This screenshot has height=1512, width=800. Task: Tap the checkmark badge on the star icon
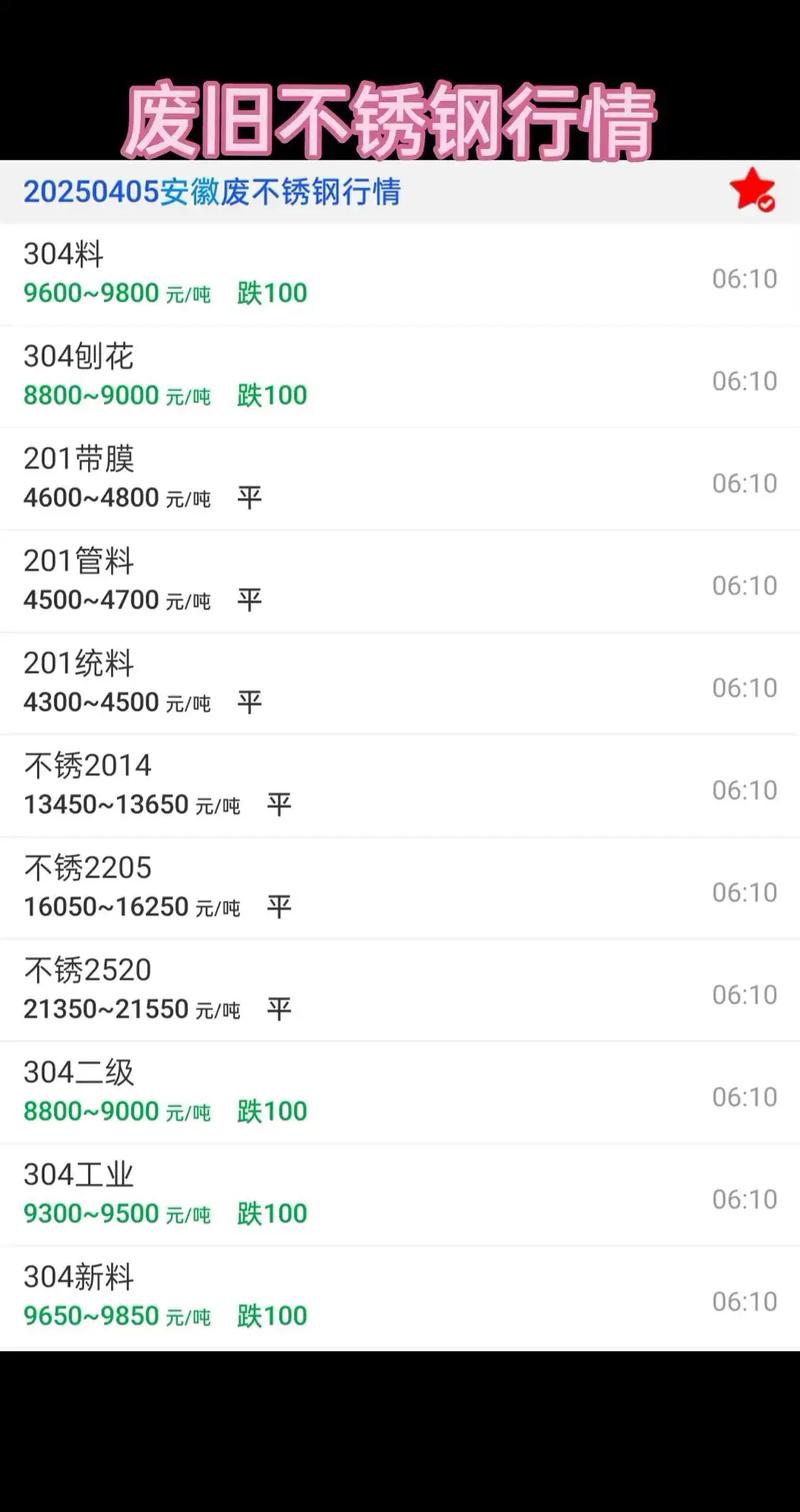tap(765, 203)
